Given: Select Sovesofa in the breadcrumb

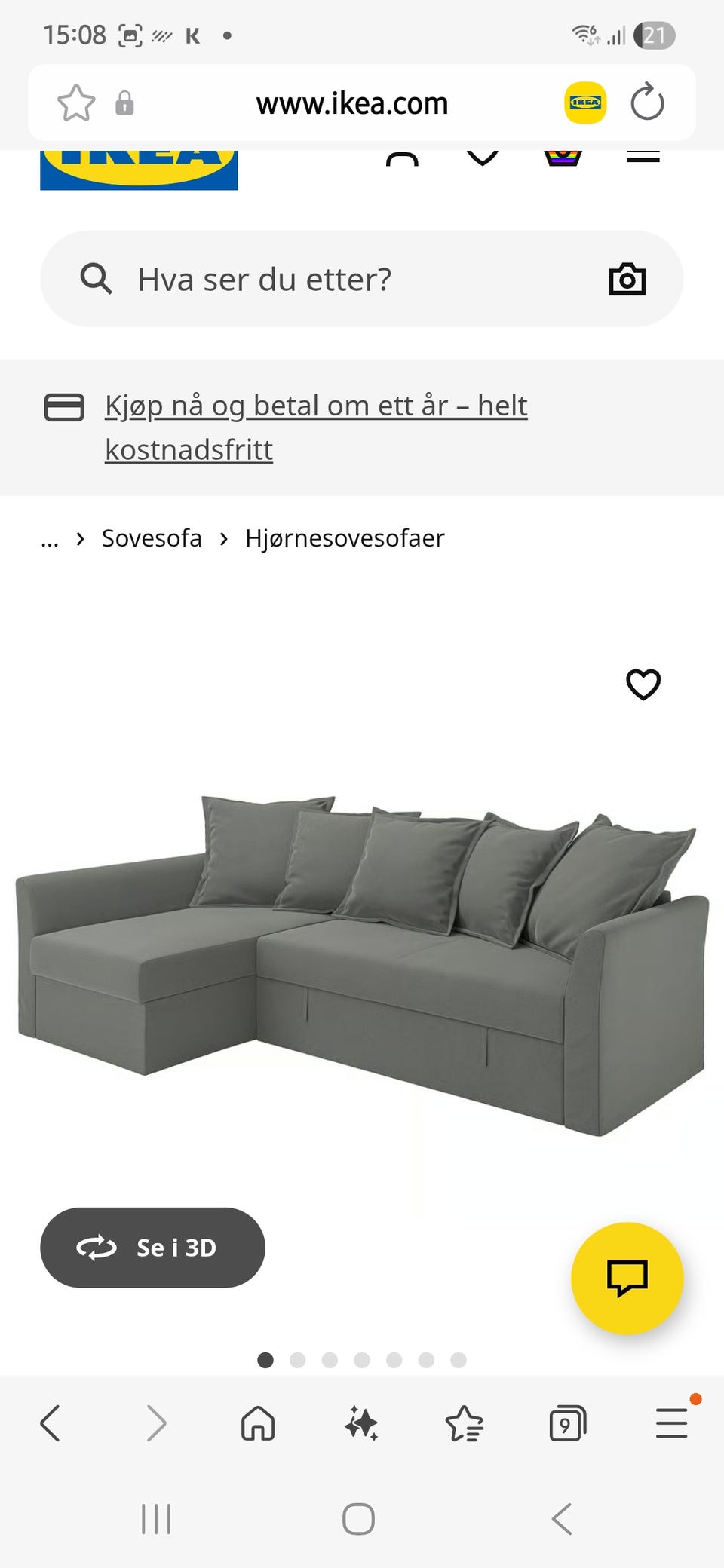Looking at the screenshot, I should point(151,538).
